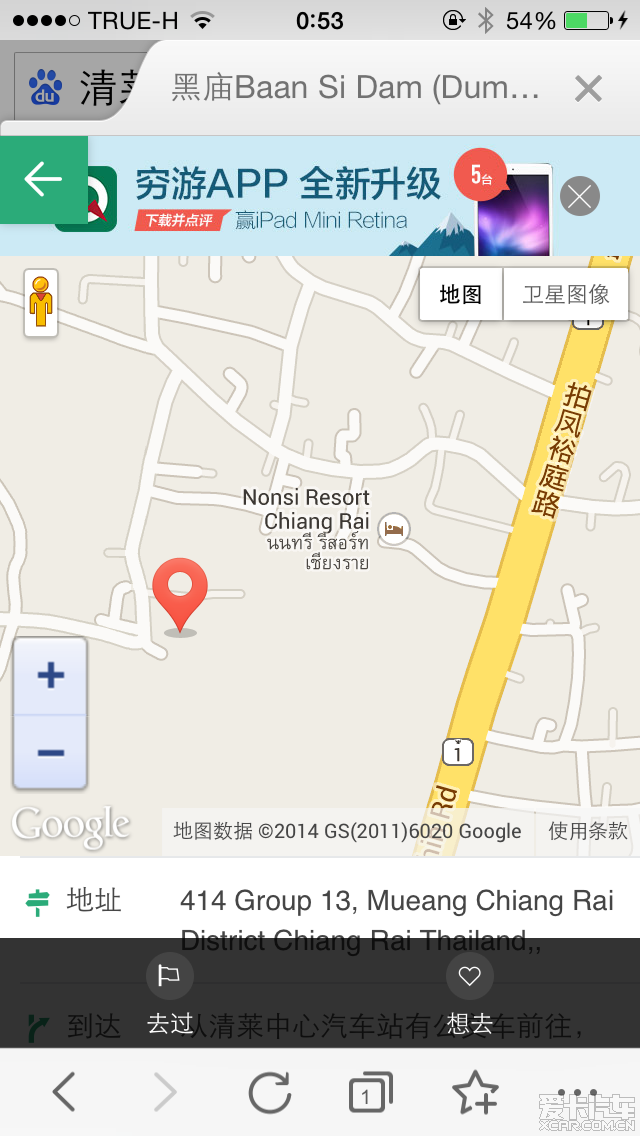Tap the red location pin marker

tap(180, 590)
